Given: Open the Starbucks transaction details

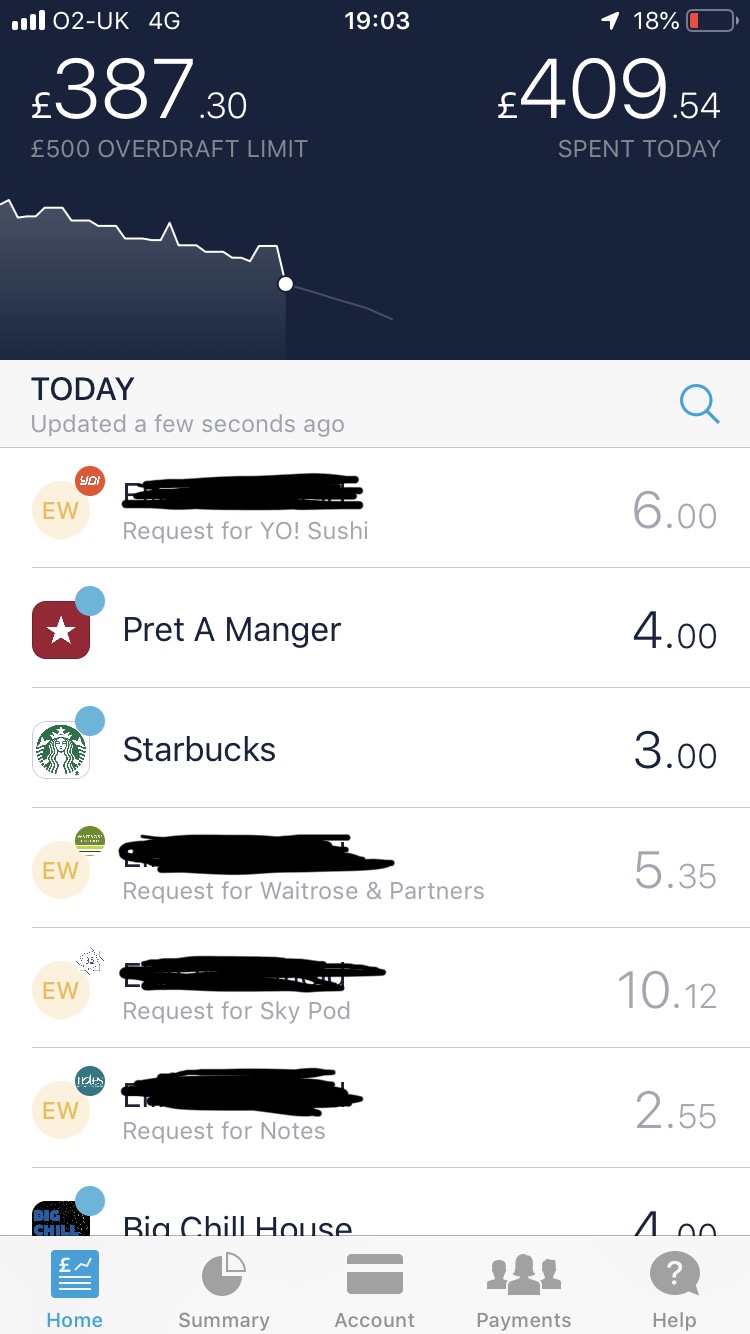Looking at the screenshot, I should tap(375, 749).
